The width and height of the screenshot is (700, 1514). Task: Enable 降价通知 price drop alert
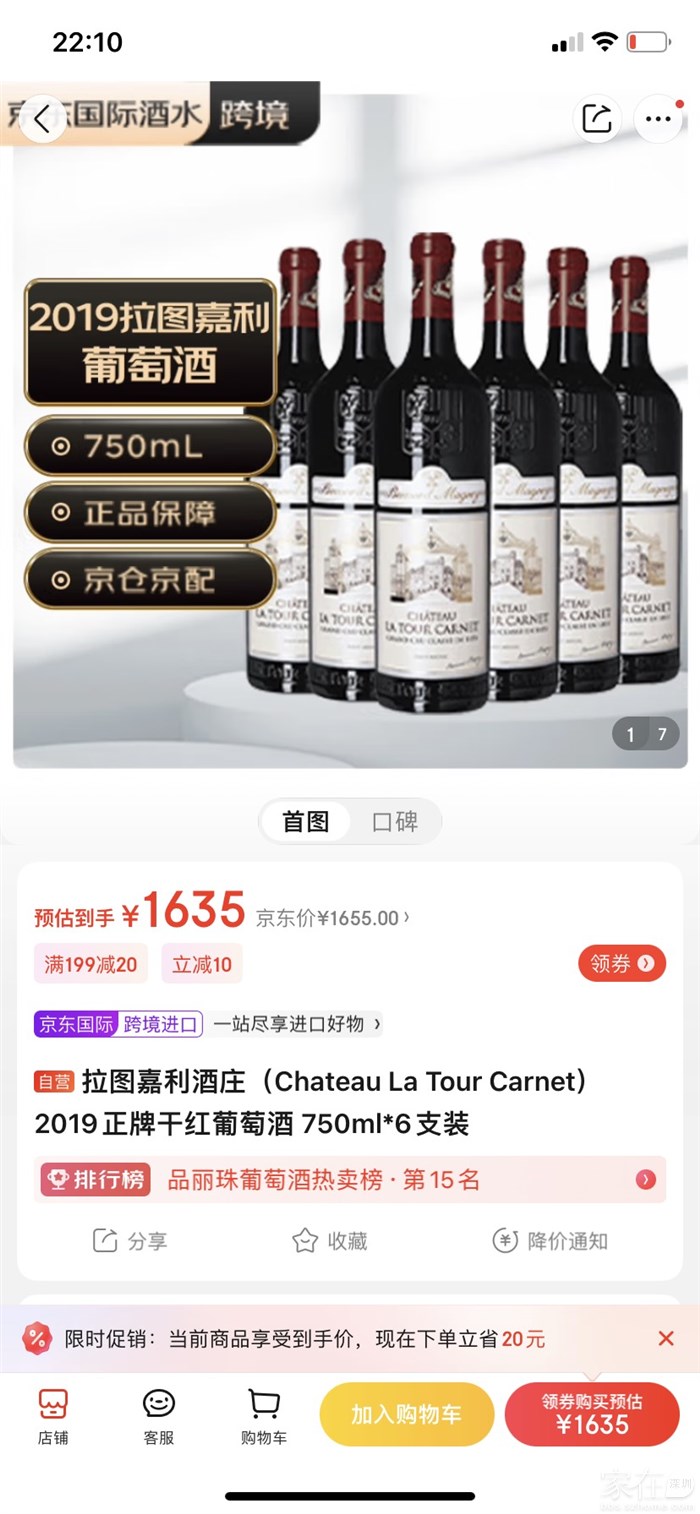click(x=550, y=1241)
